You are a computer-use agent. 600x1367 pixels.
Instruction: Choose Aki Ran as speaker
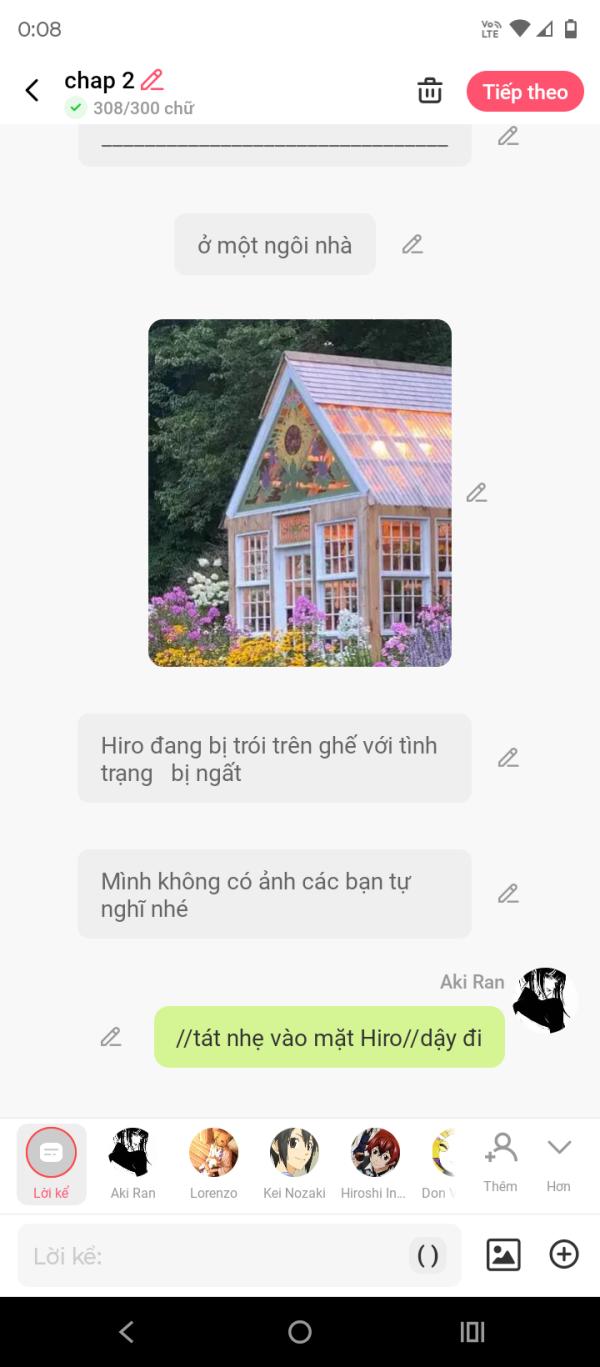[132, 1164]
